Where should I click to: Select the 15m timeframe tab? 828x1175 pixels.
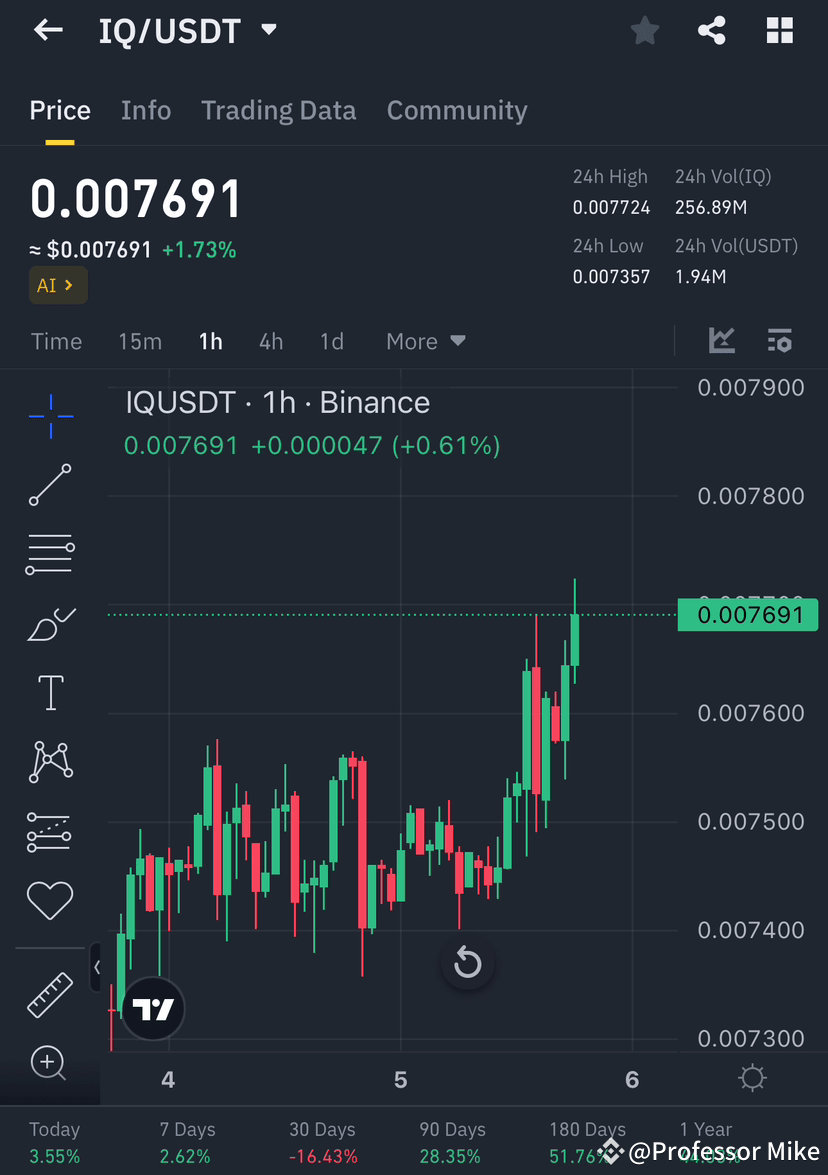(140, 341)
